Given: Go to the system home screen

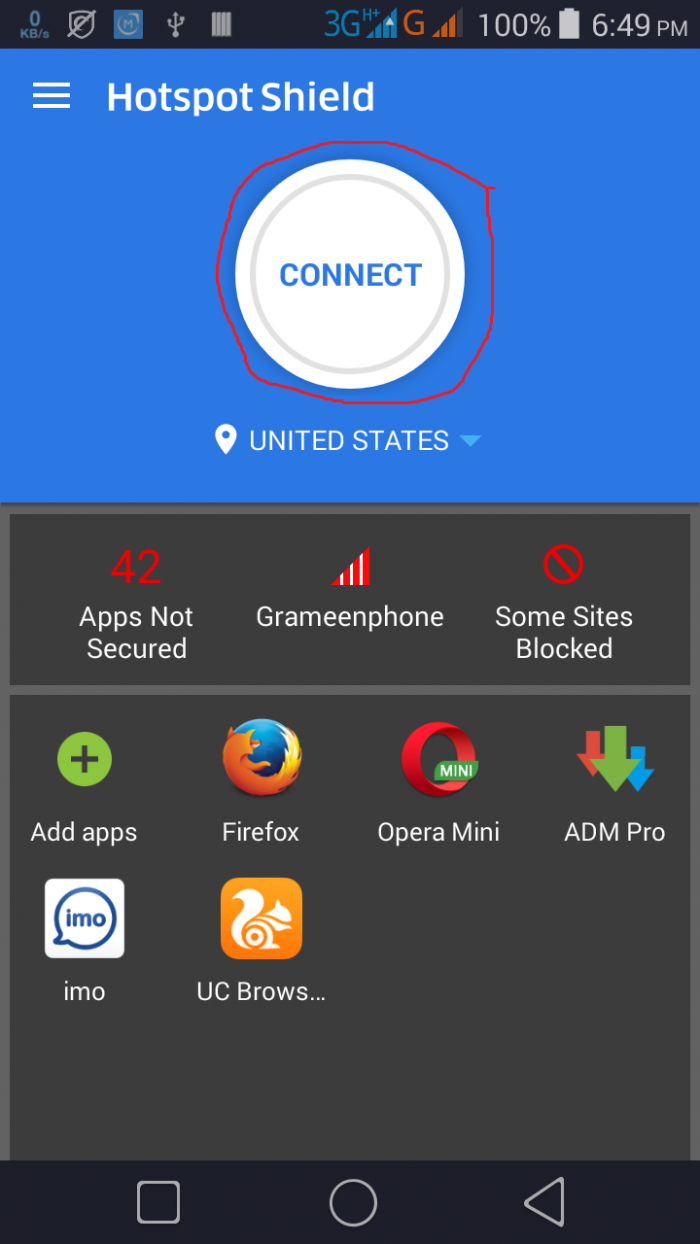Looking at the screenshot, I should (352, 1201).
